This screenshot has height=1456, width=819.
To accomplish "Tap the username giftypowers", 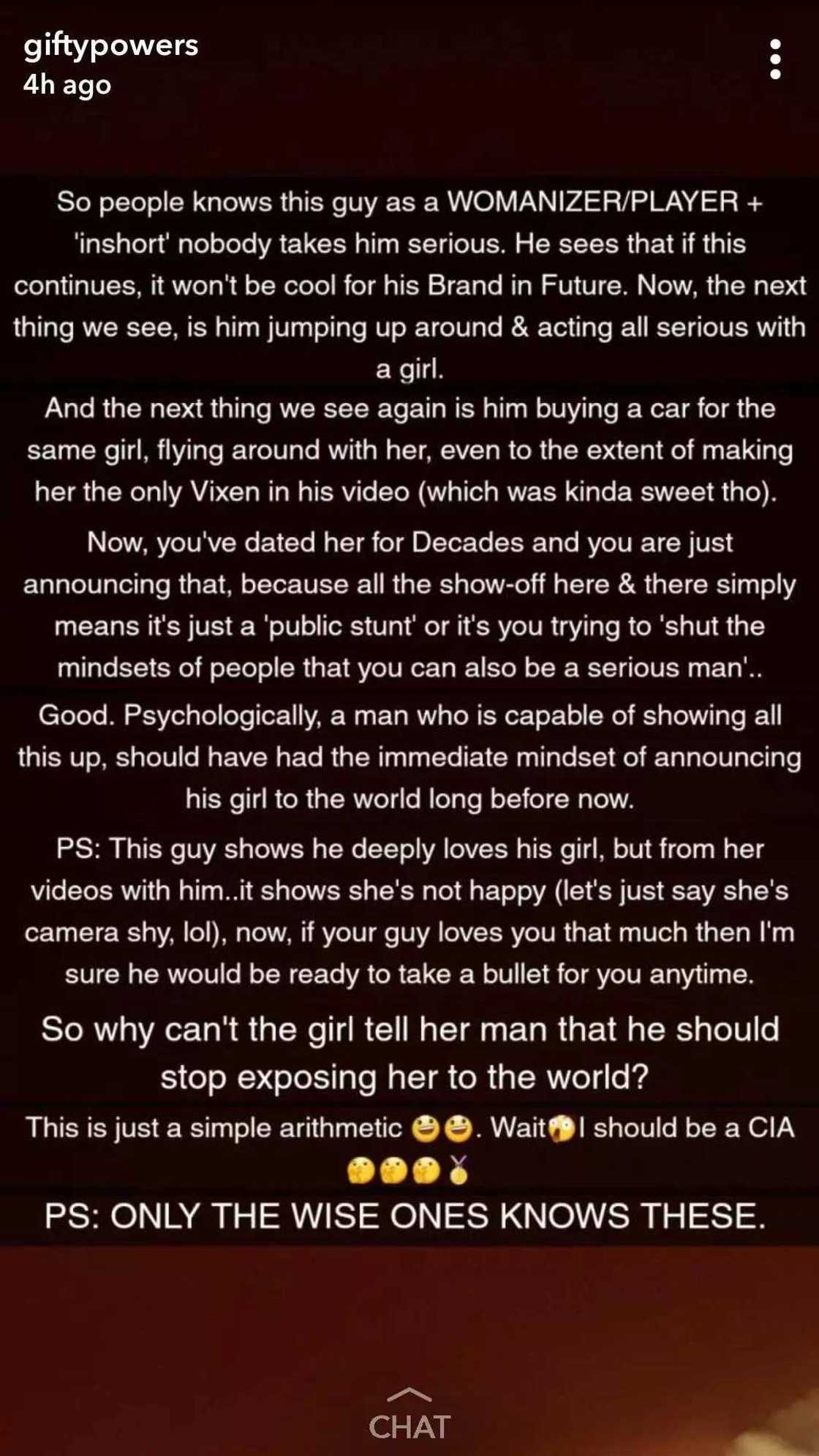I will point(110,45).
